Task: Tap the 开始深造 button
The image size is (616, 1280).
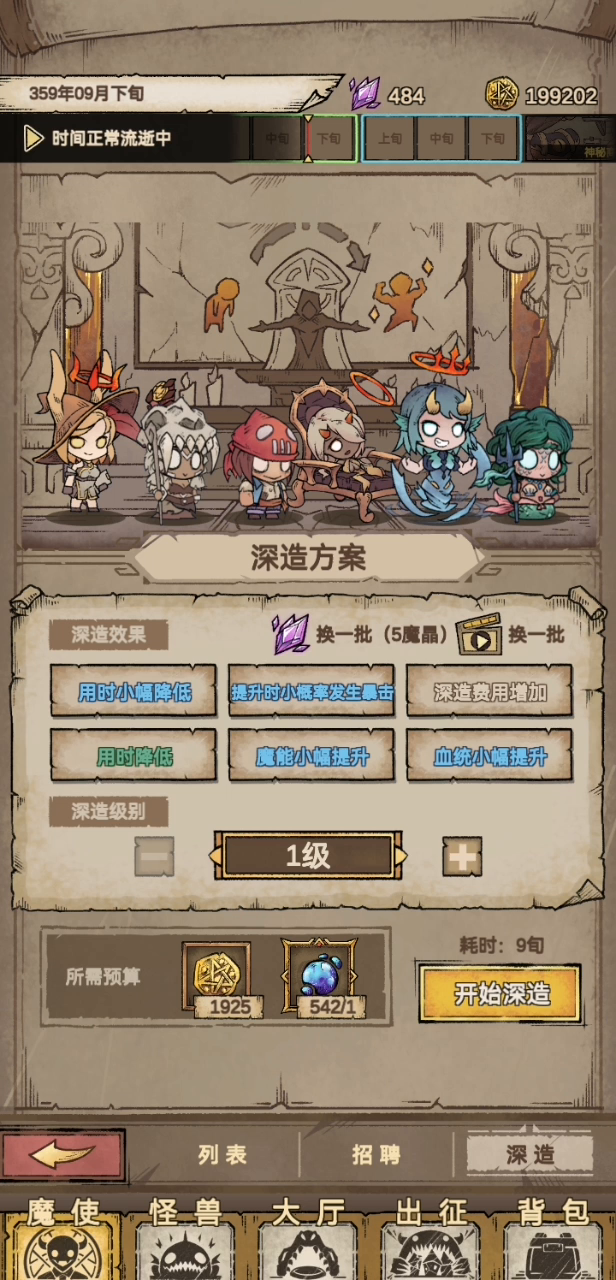Action: click(x=499, y=993)
